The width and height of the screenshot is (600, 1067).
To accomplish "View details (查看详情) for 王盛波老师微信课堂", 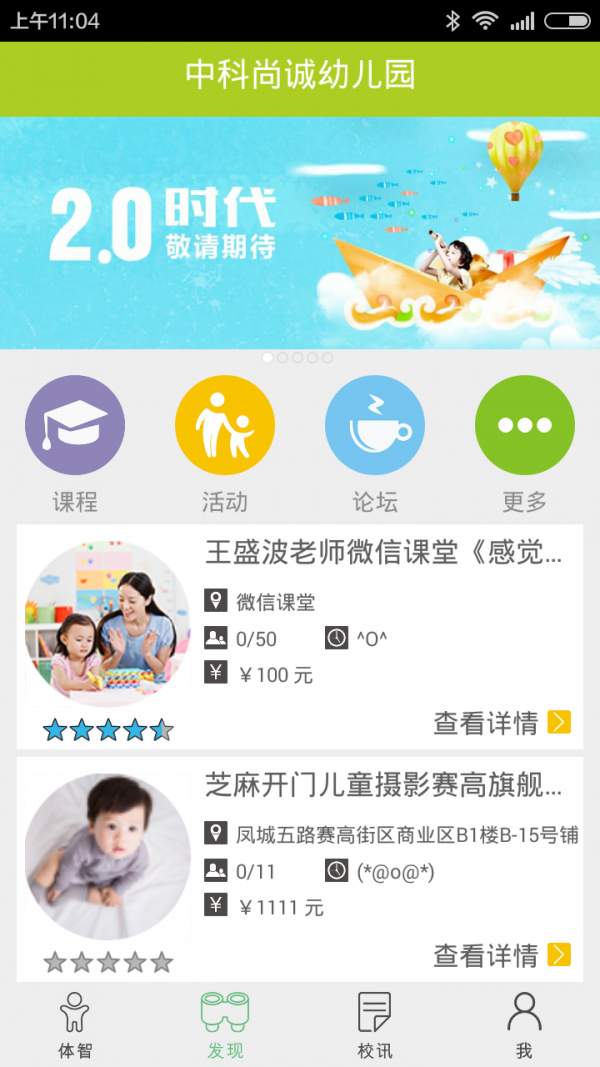I will pyautogui.click(x=501, y=723).
